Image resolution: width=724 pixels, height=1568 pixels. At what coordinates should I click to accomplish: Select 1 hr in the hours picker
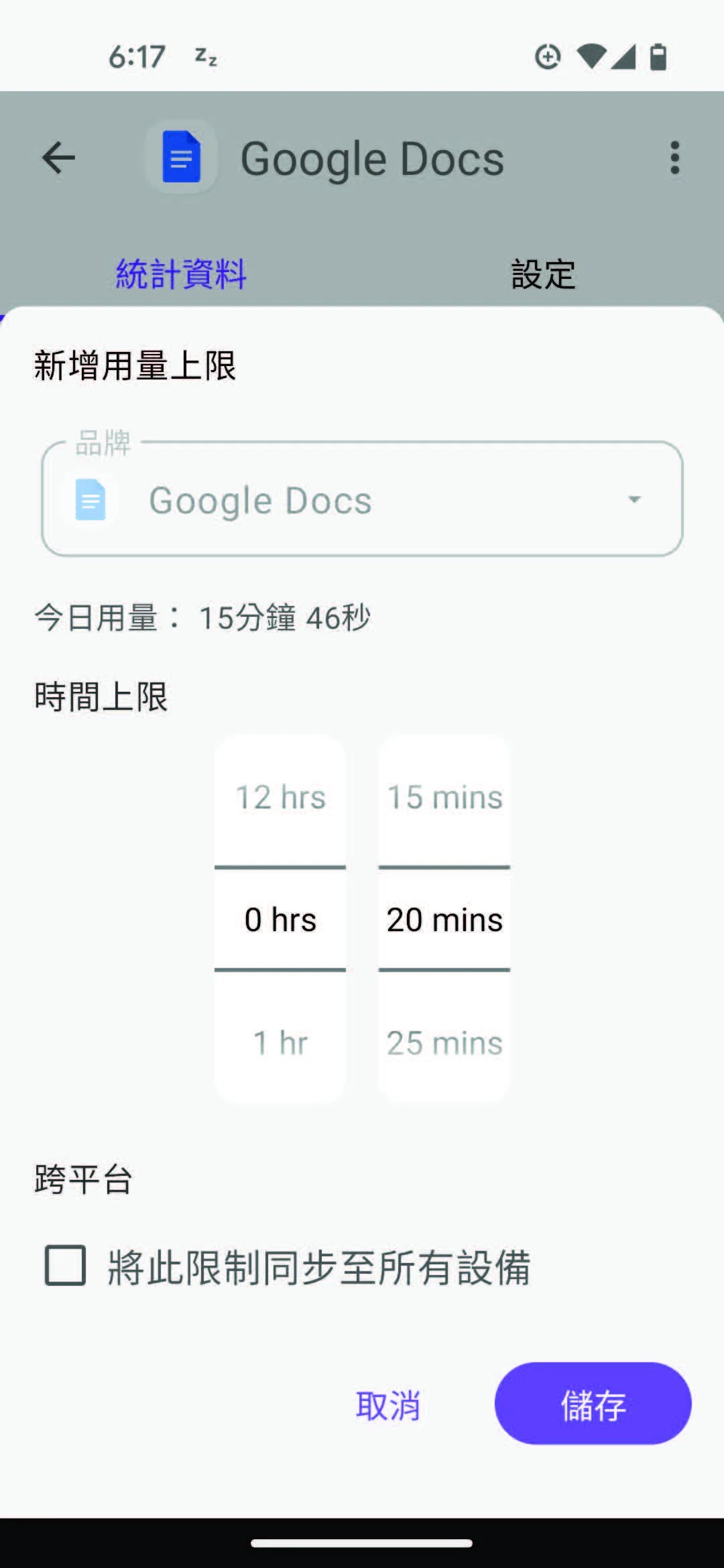tap(280, 1042)
